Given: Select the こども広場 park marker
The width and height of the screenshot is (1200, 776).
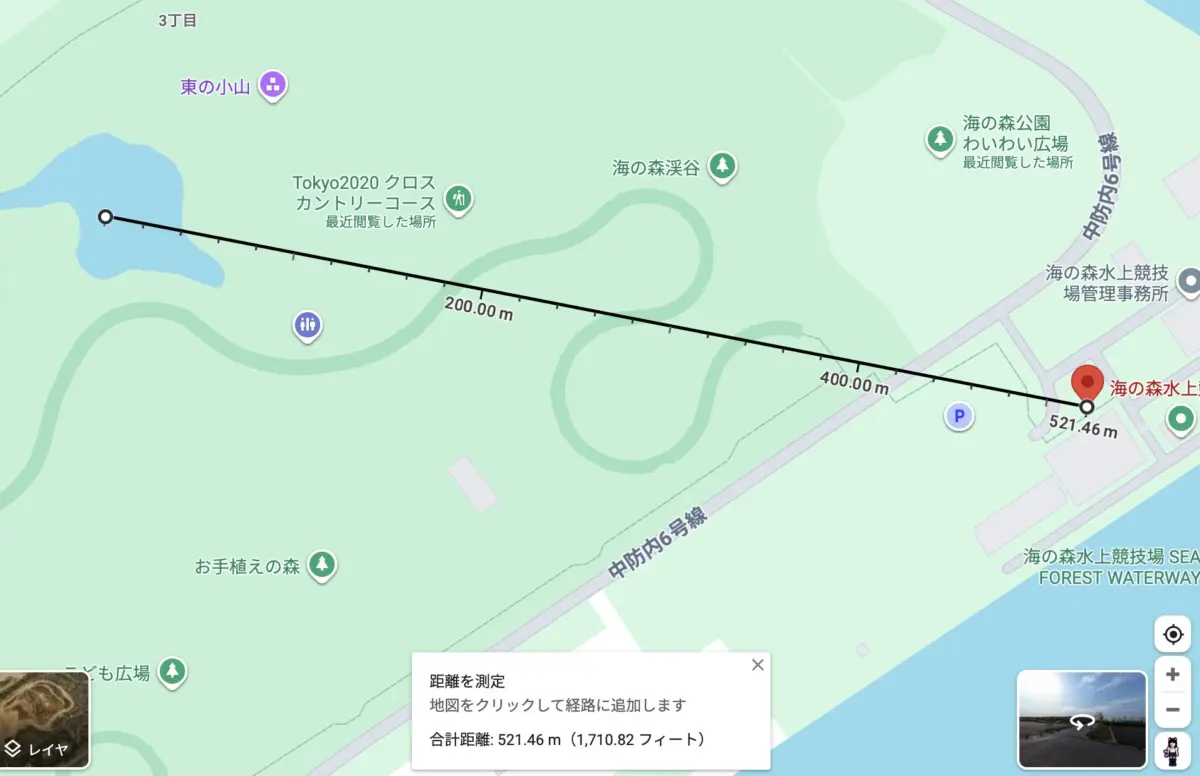Looking at the screenshot, I should (174, 670).
